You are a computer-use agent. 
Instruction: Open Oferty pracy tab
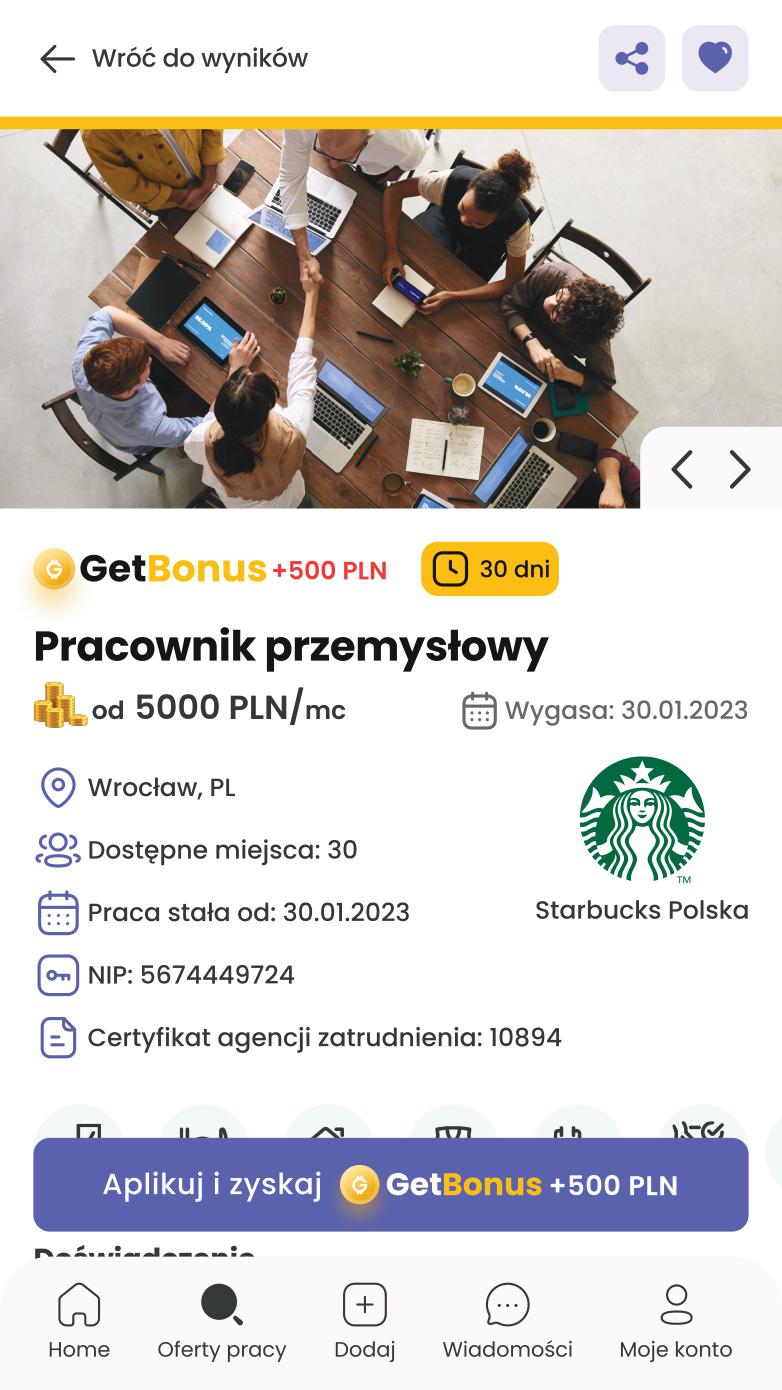221,1322
